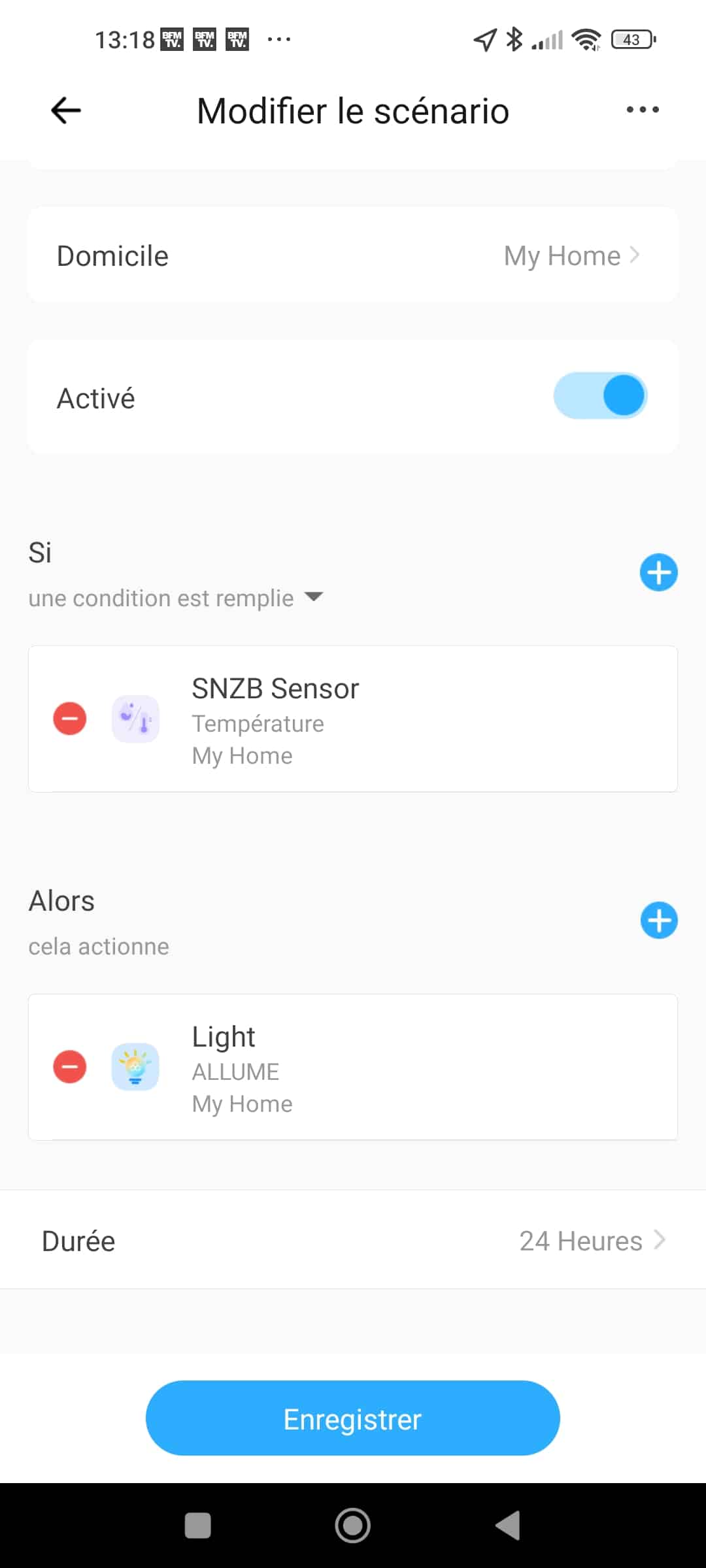Remove the Light action
The image size is (706, 1568).
pyautogui.click(x=70, y=1067)
